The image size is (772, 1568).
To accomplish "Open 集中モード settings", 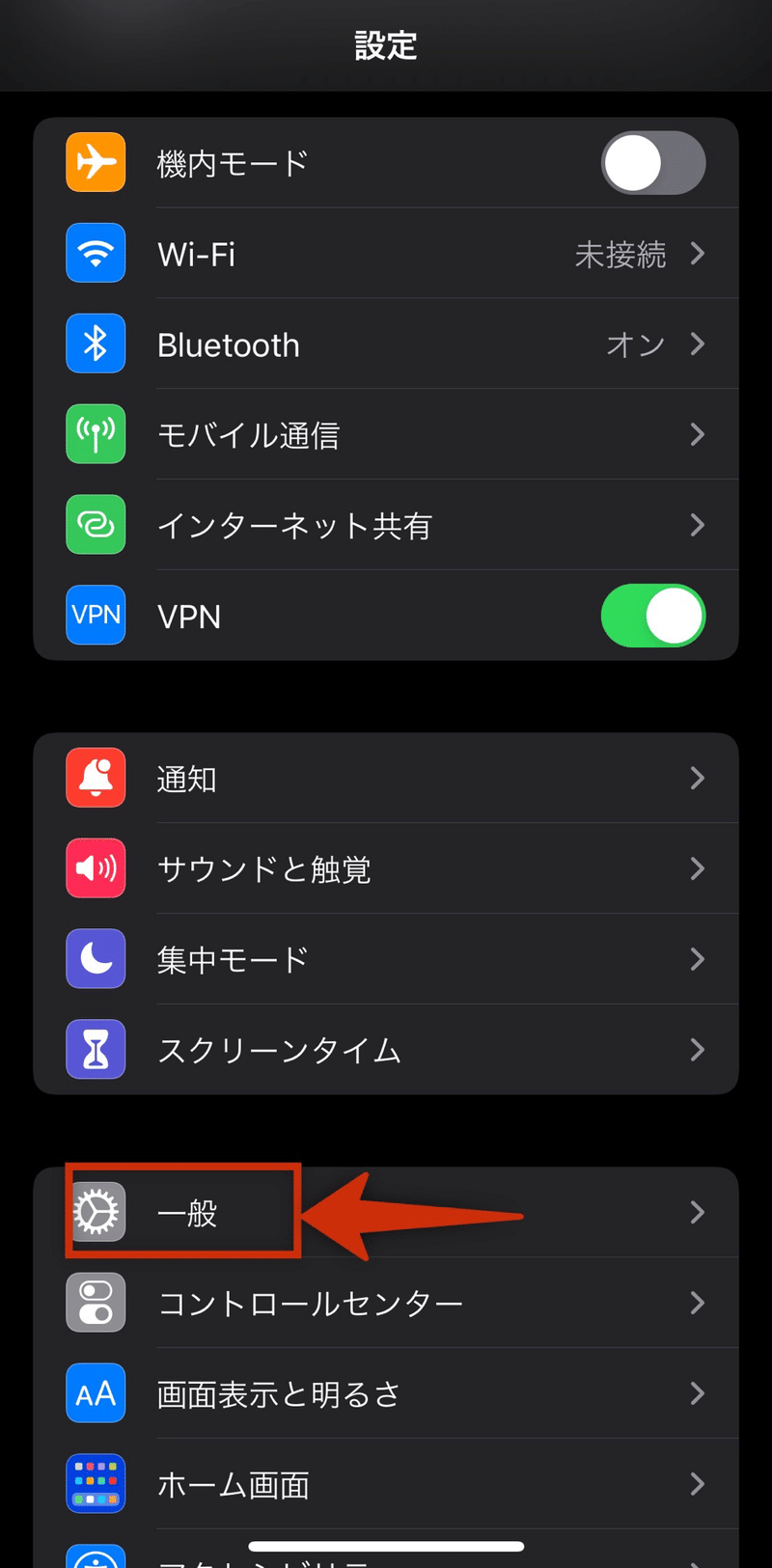I will tap(386, 959).
